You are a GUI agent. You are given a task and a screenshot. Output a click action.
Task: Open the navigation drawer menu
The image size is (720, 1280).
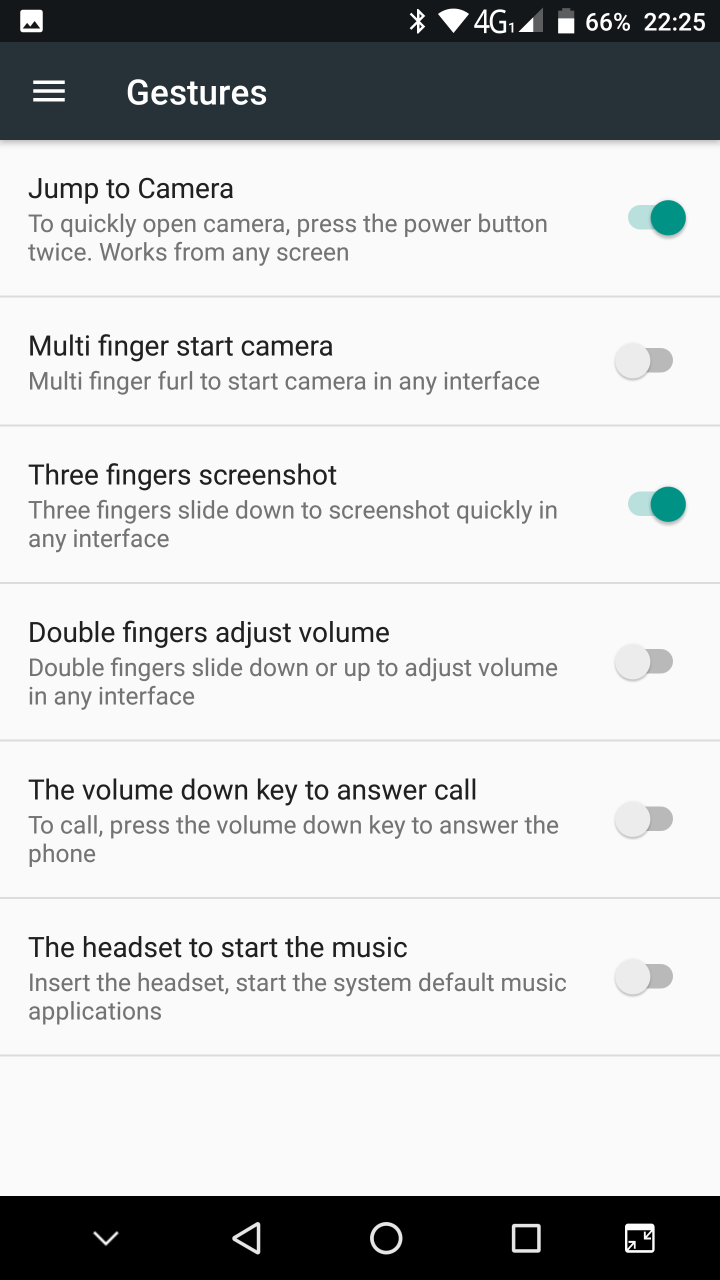tap(49, 92)
